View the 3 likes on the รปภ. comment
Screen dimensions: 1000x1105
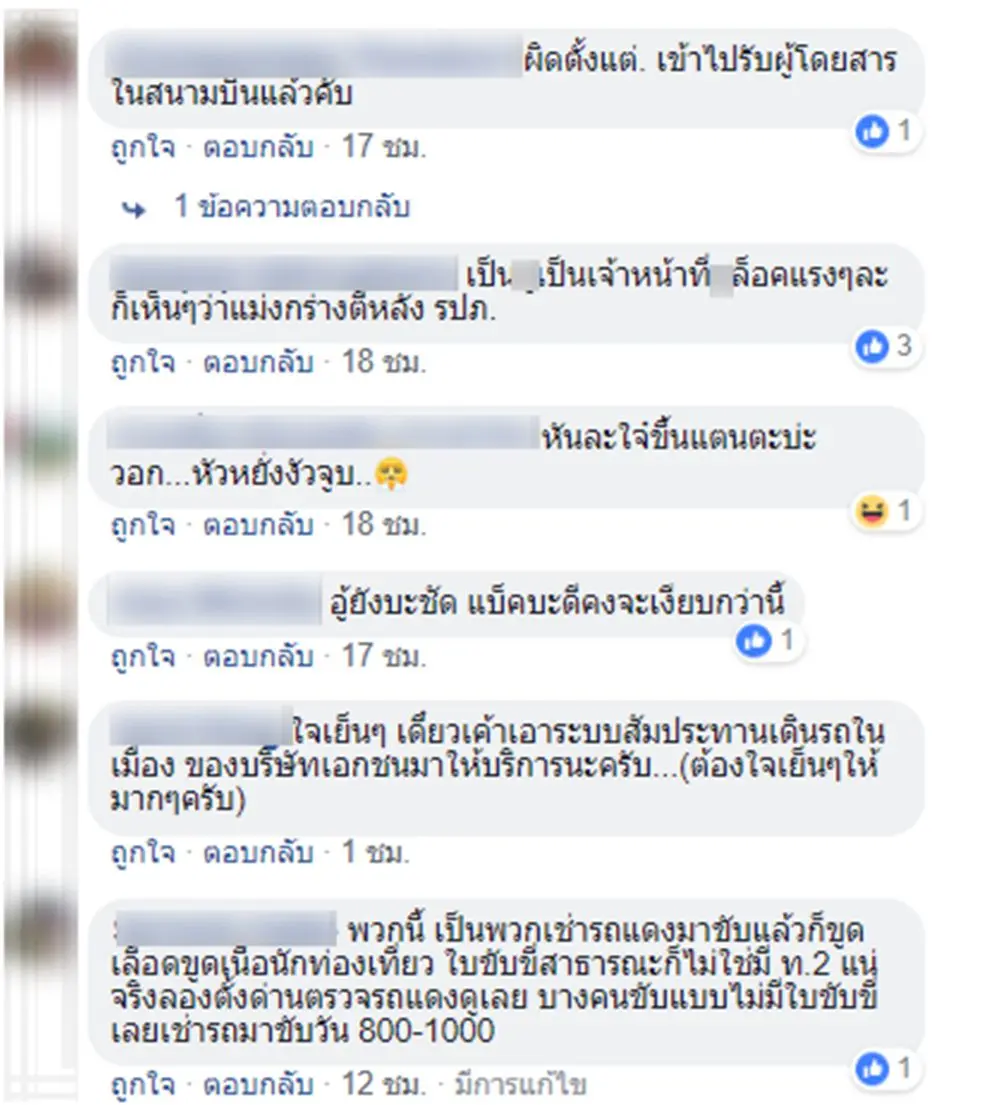[x=886, y=346]
